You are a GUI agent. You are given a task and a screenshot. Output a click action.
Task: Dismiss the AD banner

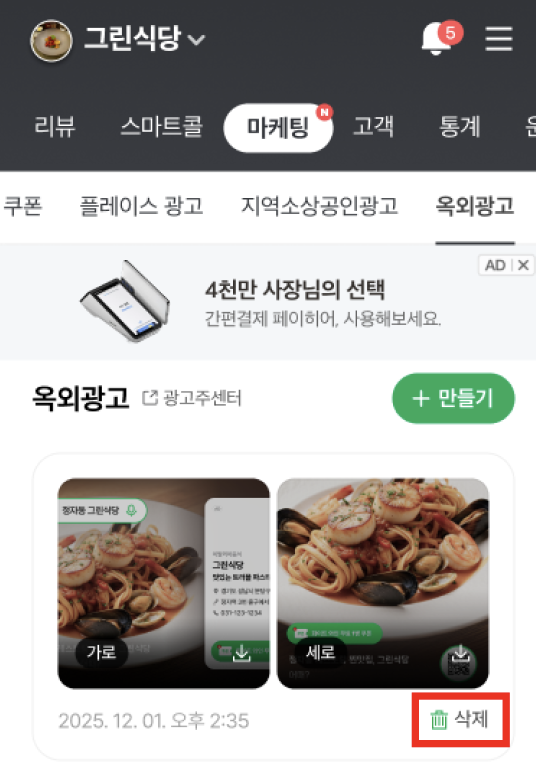[524, 265]
